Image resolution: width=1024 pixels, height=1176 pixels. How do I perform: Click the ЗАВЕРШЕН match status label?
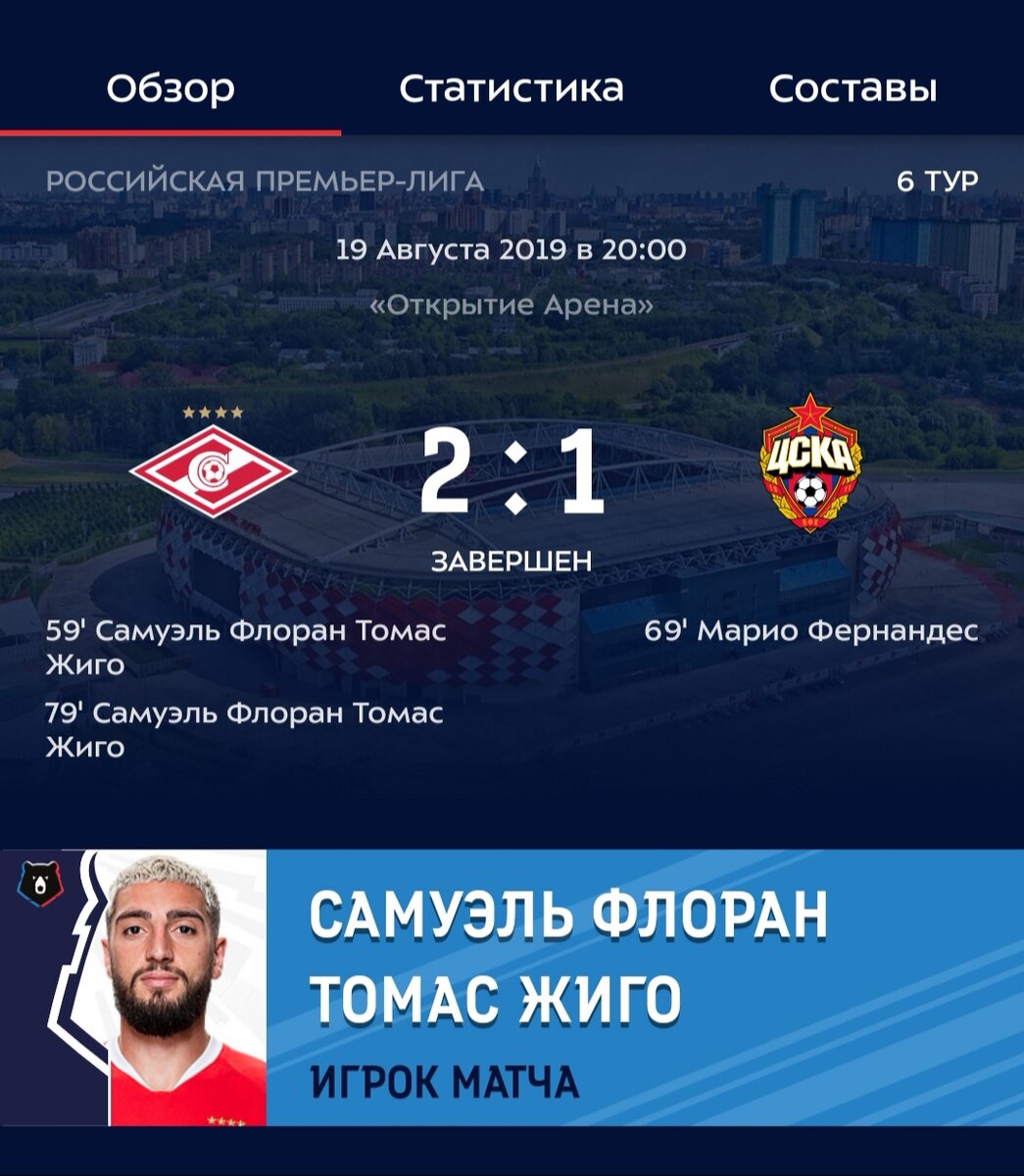point(512,562)
